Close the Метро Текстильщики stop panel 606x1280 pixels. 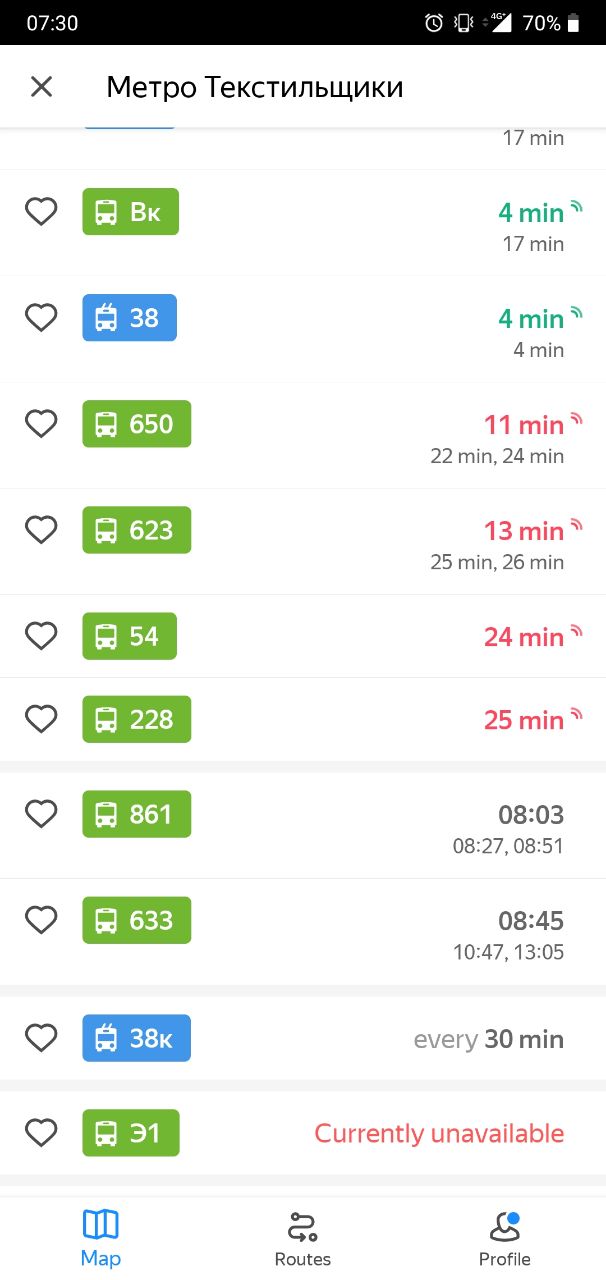[x=41, y=87]
